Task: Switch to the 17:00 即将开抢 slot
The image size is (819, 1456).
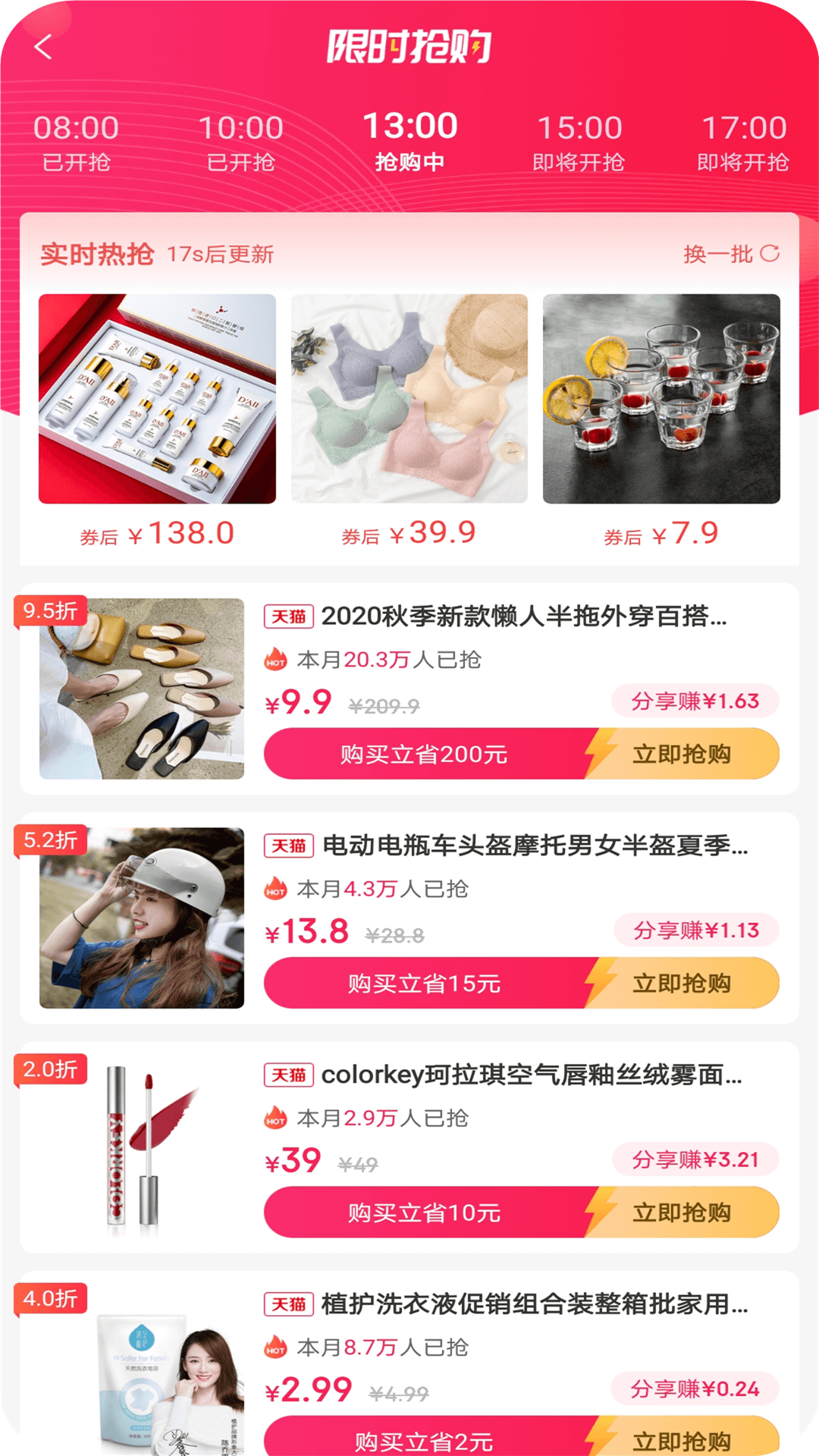Action: coord(743,143)
